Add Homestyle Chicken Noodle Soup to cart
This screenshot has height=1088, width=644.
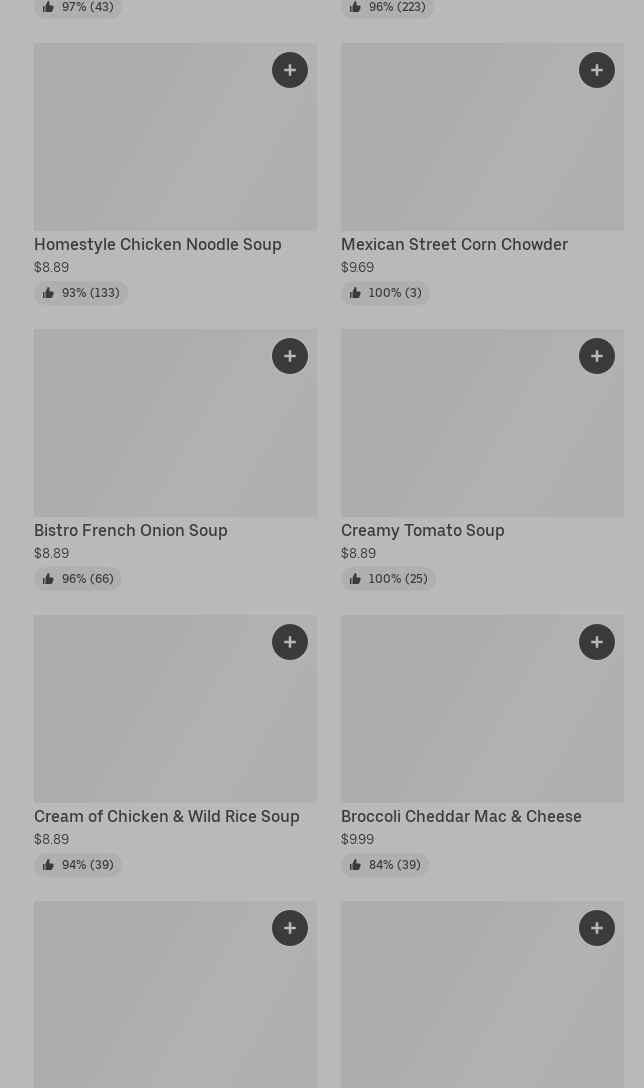click(x=290, y=70)
